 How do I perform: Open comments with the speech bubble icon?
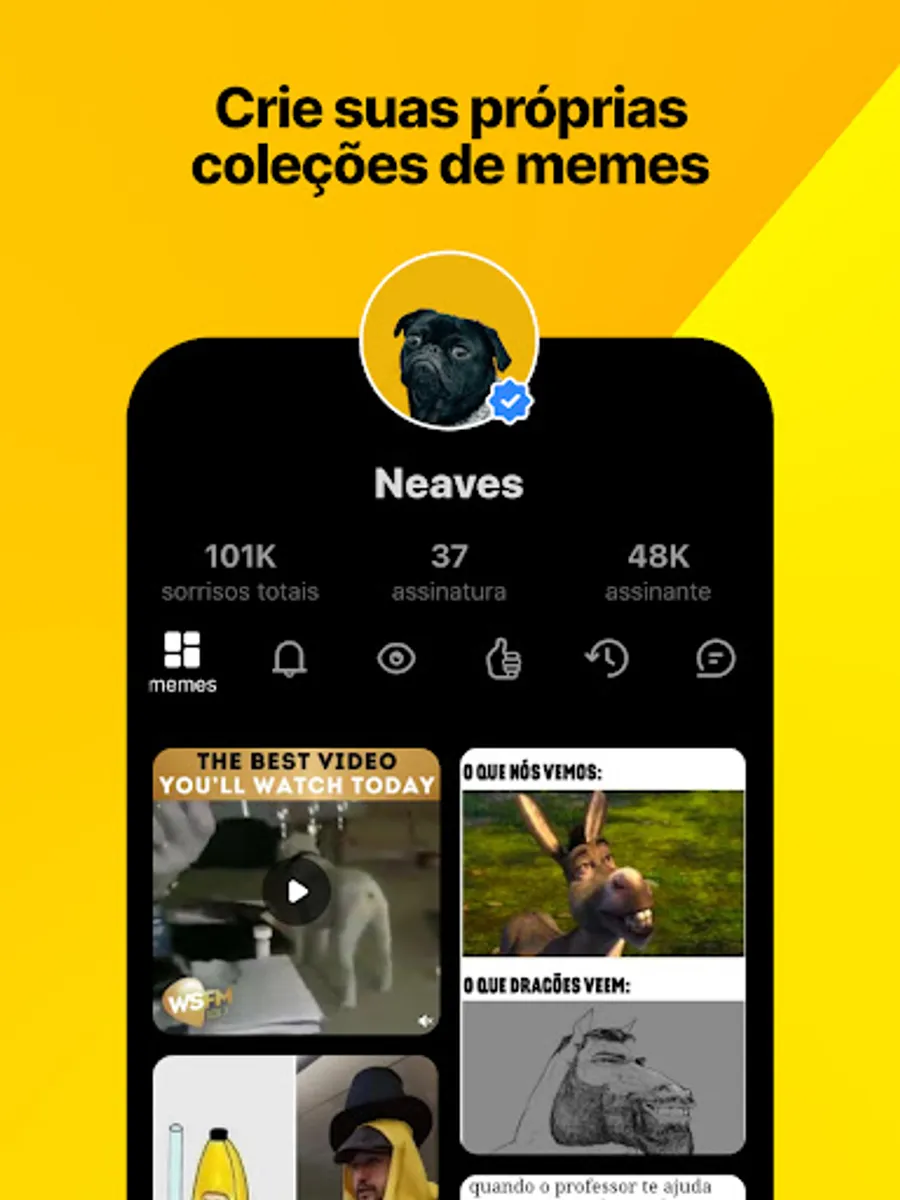[714, 658]
